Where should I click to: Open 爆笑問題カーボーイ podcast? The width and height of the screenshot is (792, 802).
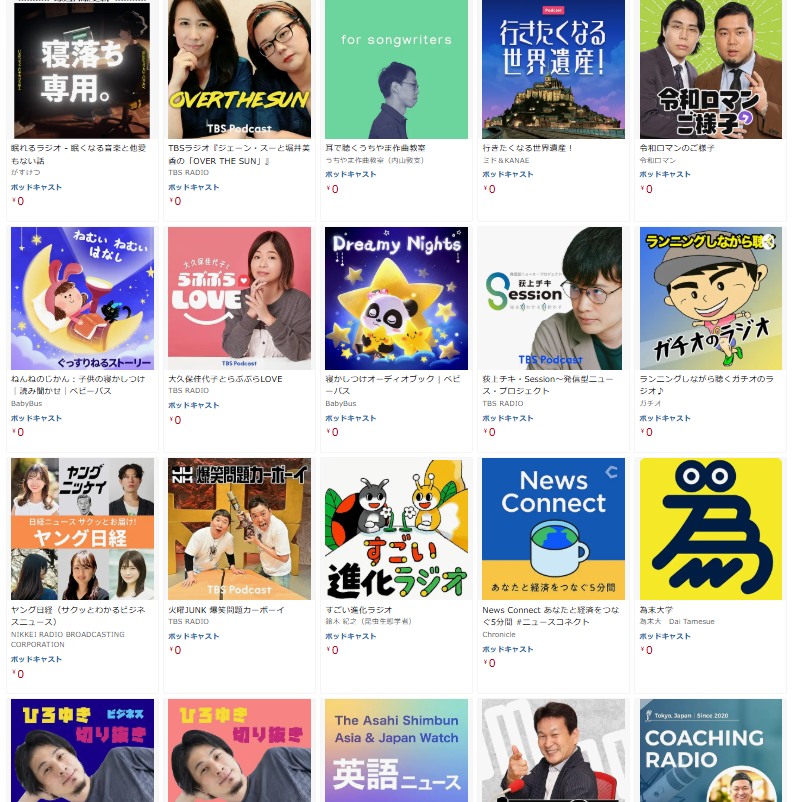click(239, 529)
